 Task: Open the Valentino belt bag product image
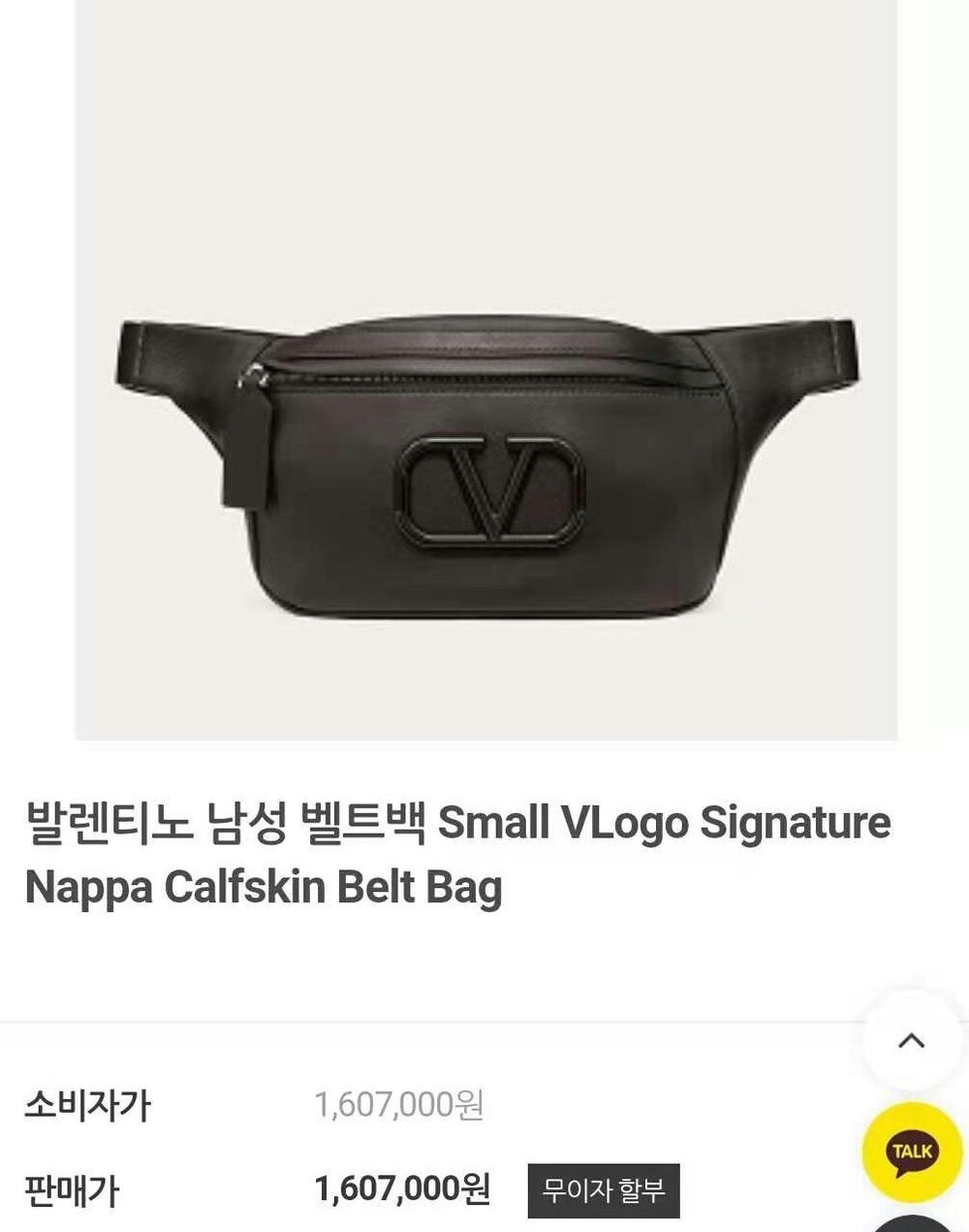[486, 465]
